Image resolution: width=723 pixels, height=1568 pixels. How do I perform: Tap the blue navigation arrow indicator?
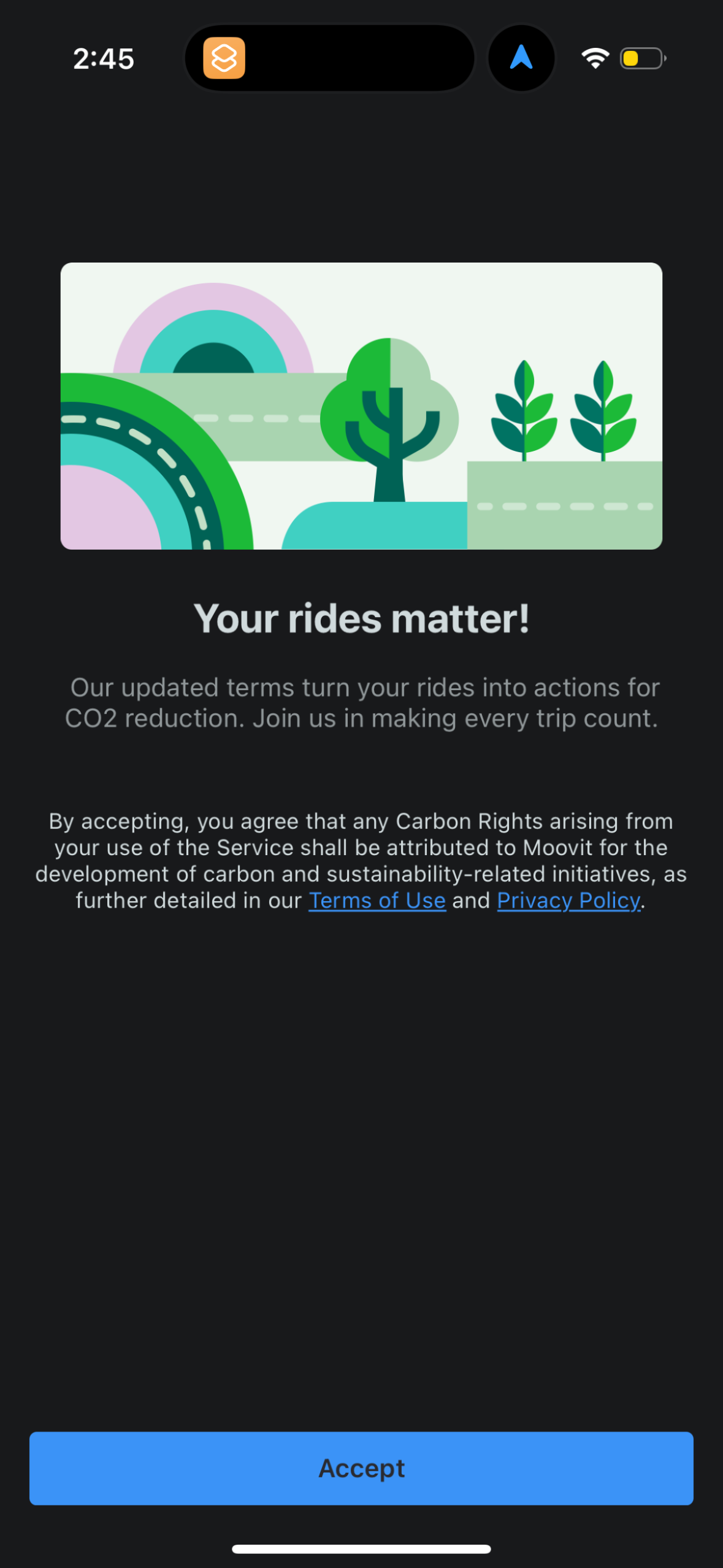coord(521,58)
